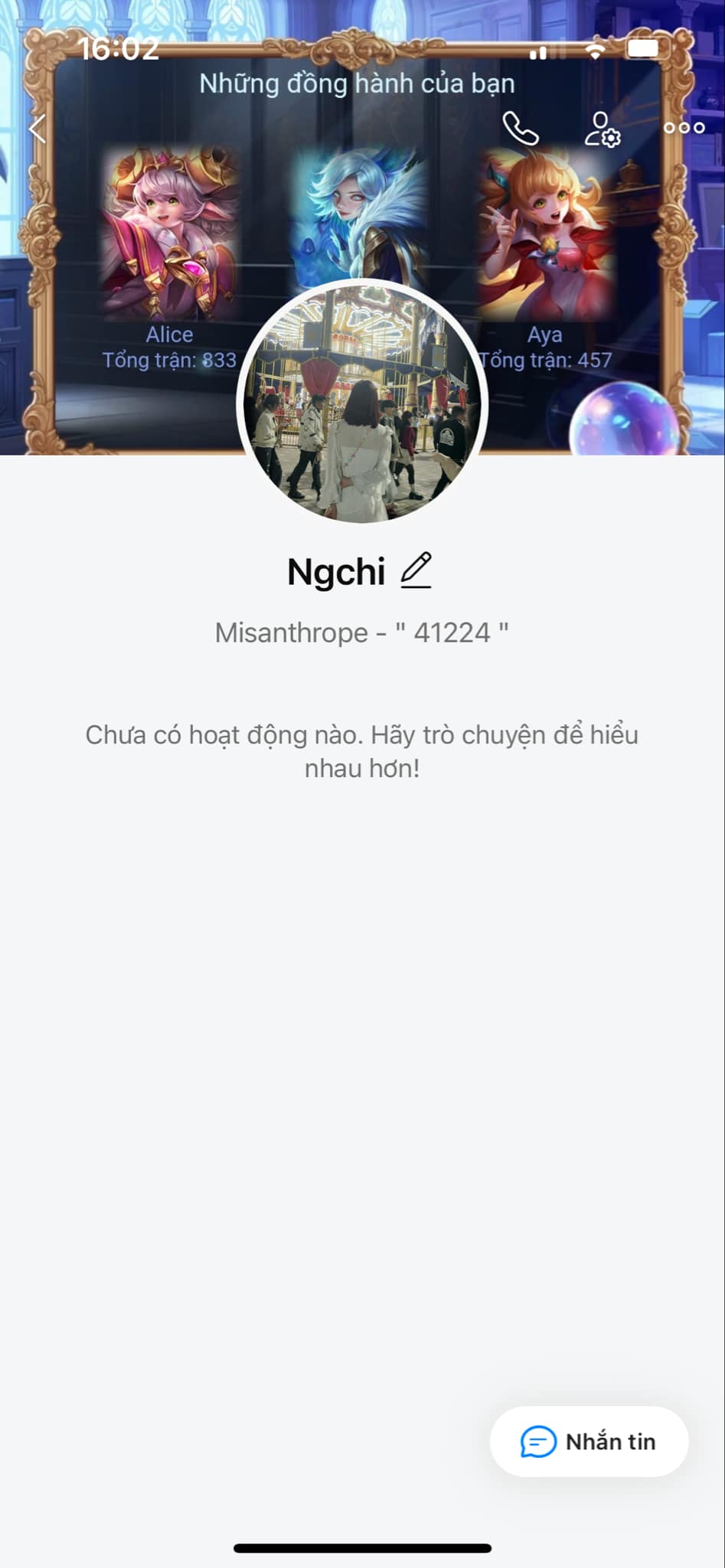Tap the Nhắn tin message button
Image resolution: width=725 pixels, height=1568 pixels.
589,1442
